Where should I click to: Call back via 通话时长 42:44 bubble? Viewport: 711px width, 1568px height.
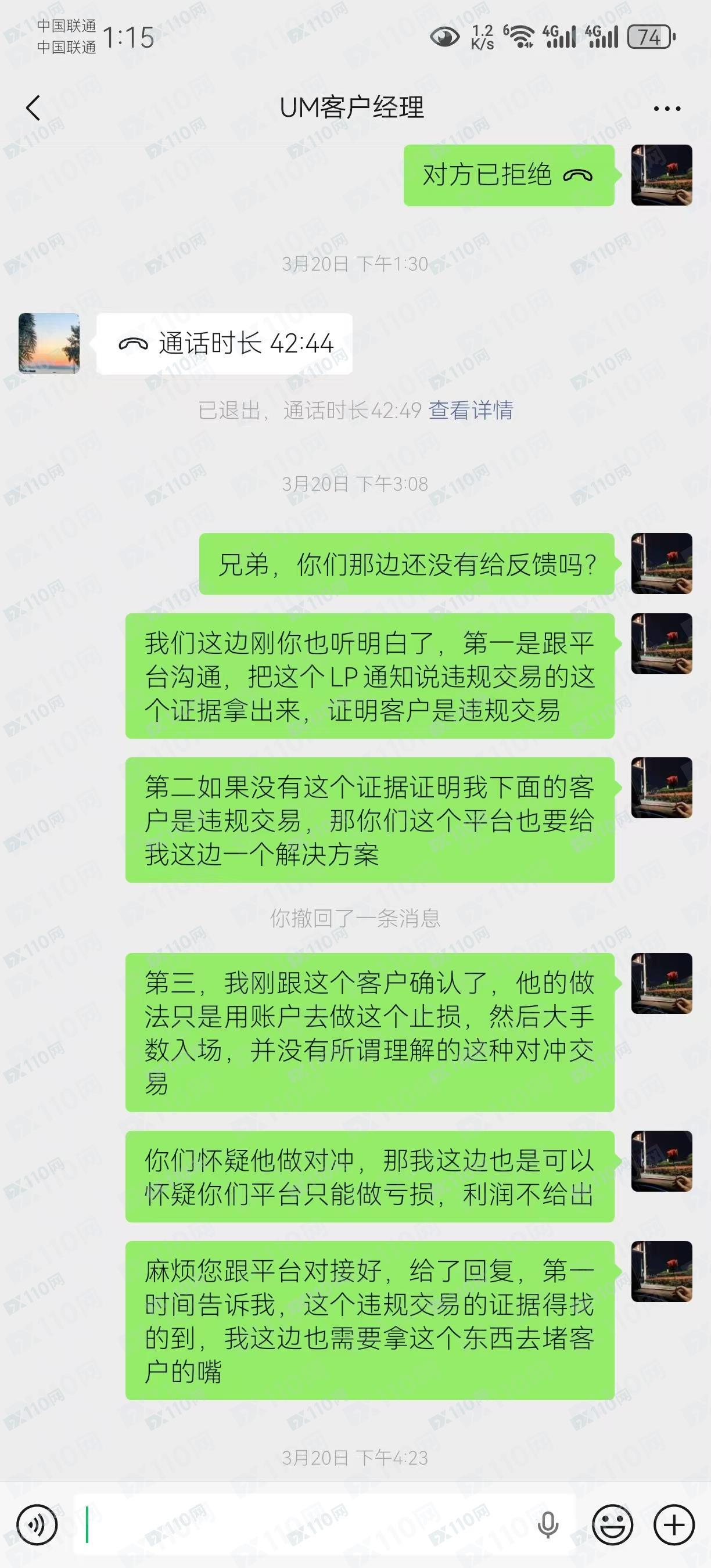tap(225, 344)
